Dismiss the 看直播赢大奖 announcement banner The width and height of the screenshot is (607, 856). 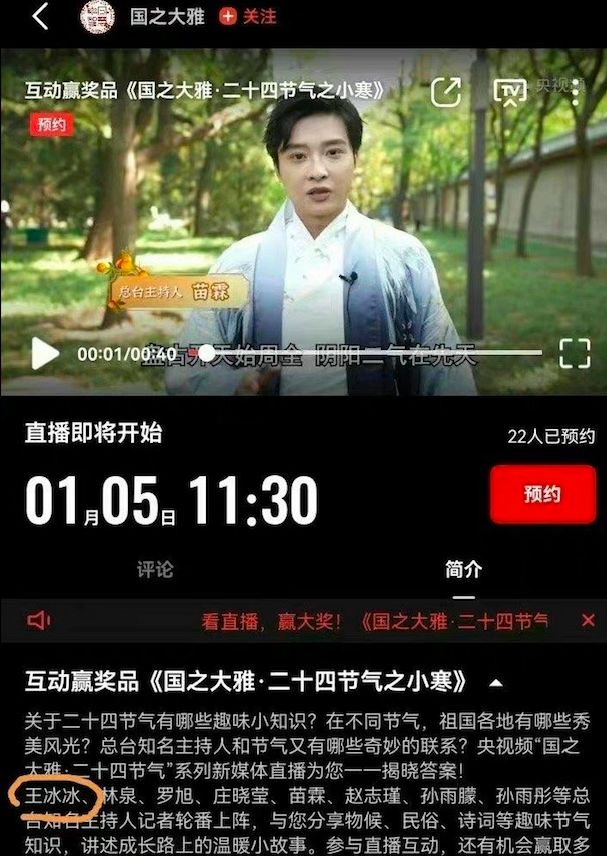pos(587,621)
